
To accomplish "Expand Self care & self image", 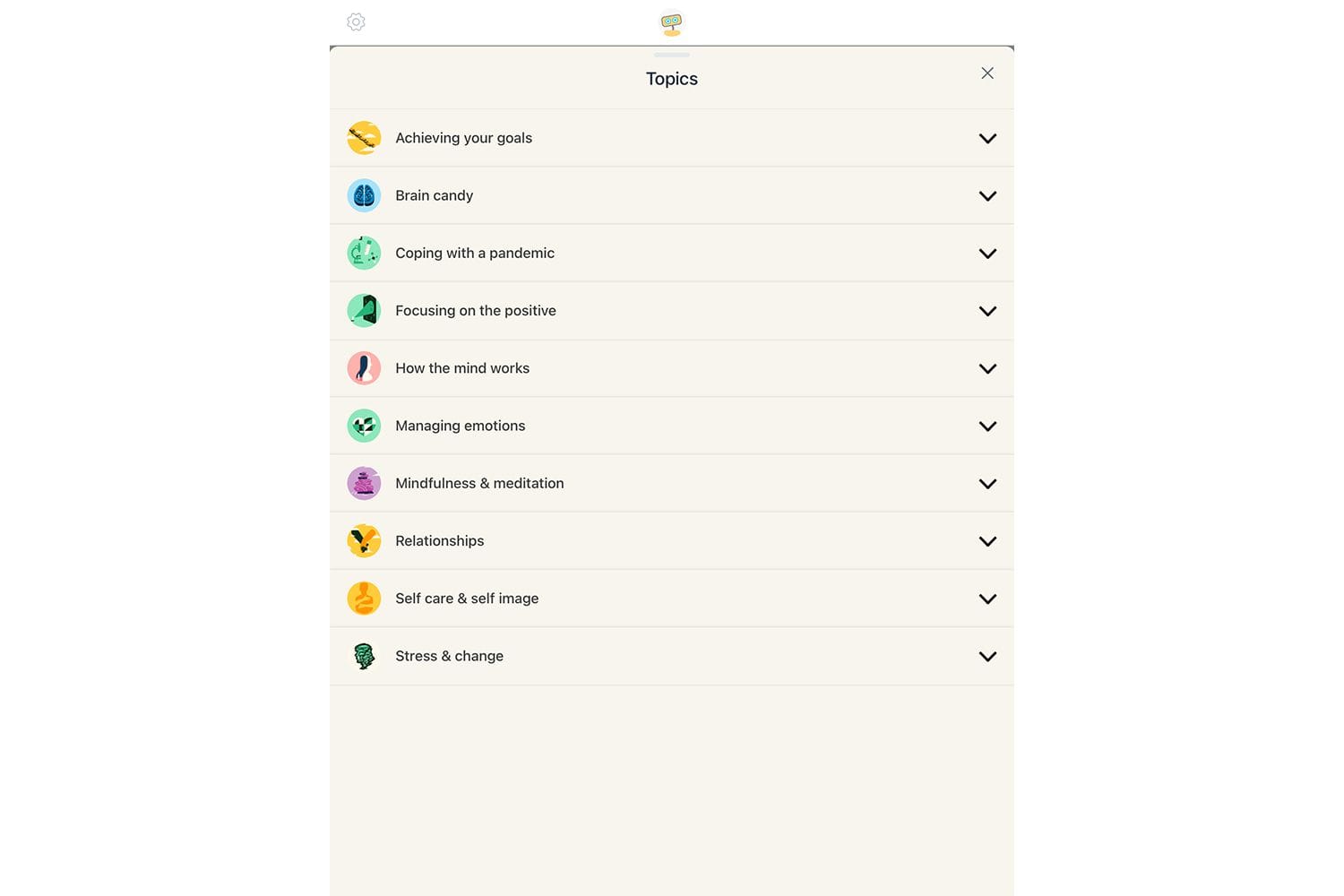I will coord(986,599).
